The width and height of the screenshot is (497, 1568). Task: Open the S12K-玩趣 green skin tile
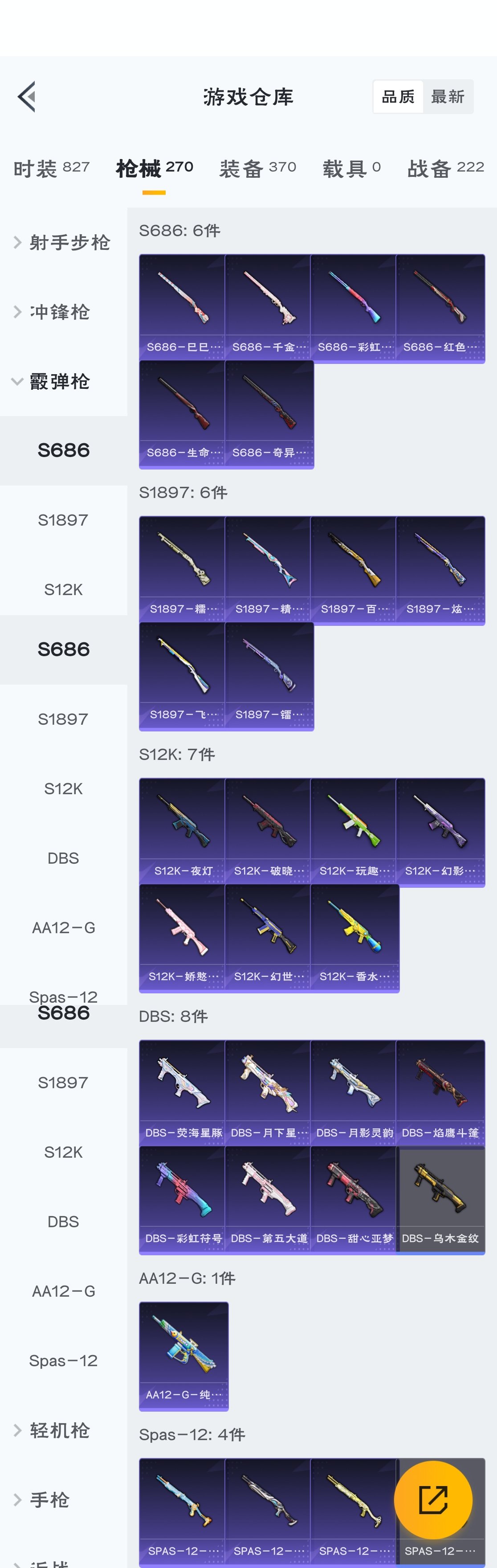[x=354, y=830]
